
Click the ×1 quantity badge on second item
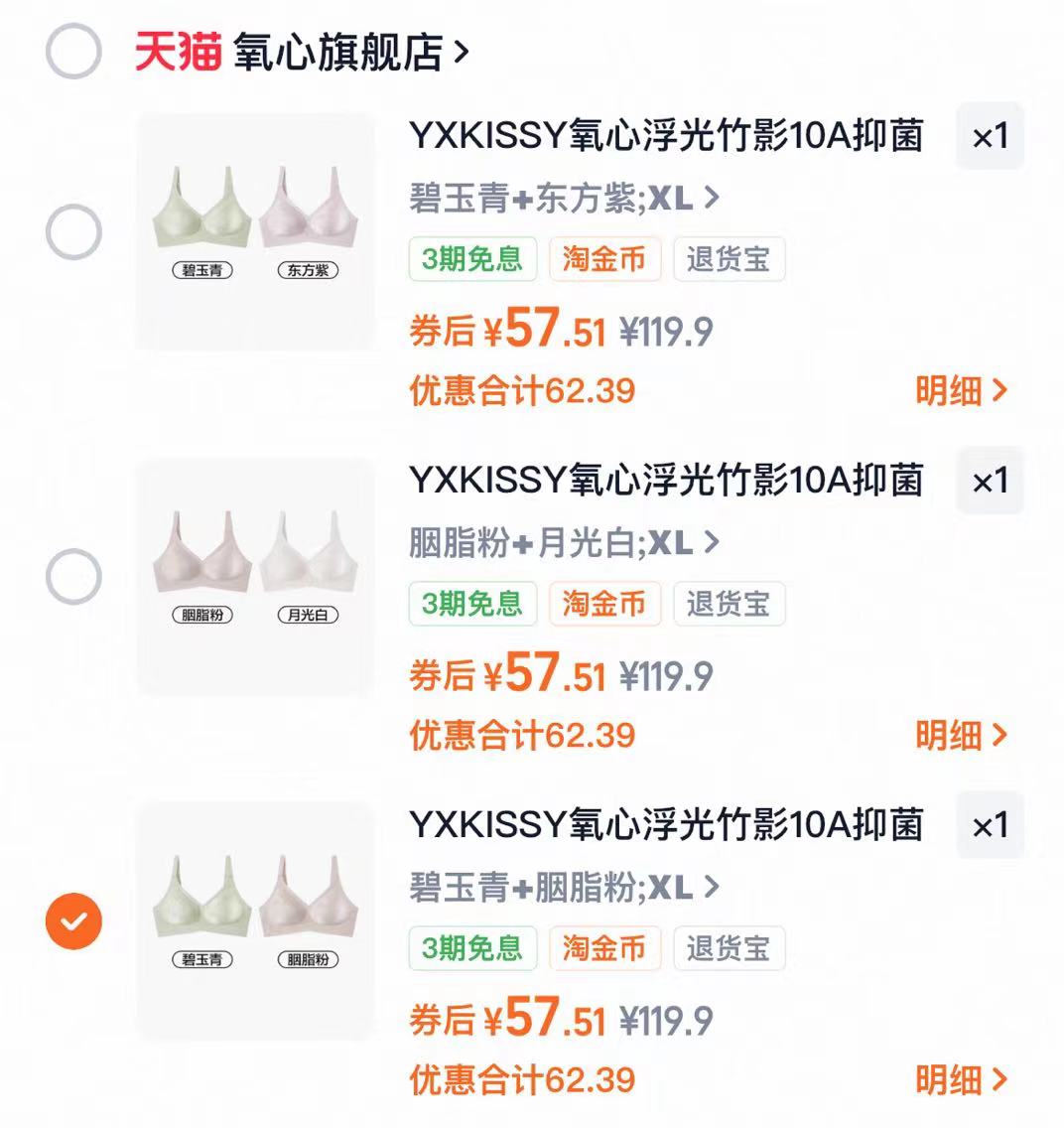(990, 482)
